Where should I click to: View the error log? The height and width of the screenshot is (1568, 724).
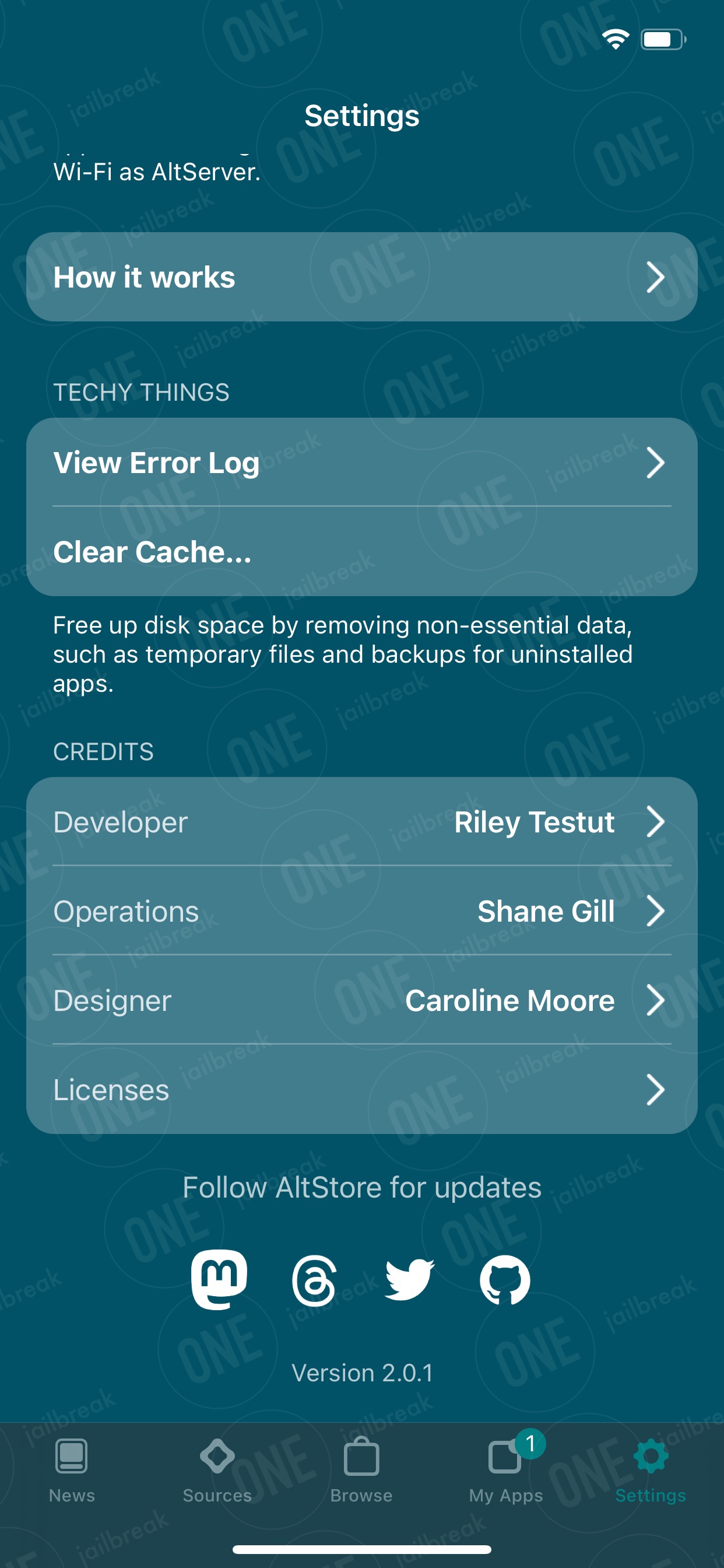(x=362, y=462)
